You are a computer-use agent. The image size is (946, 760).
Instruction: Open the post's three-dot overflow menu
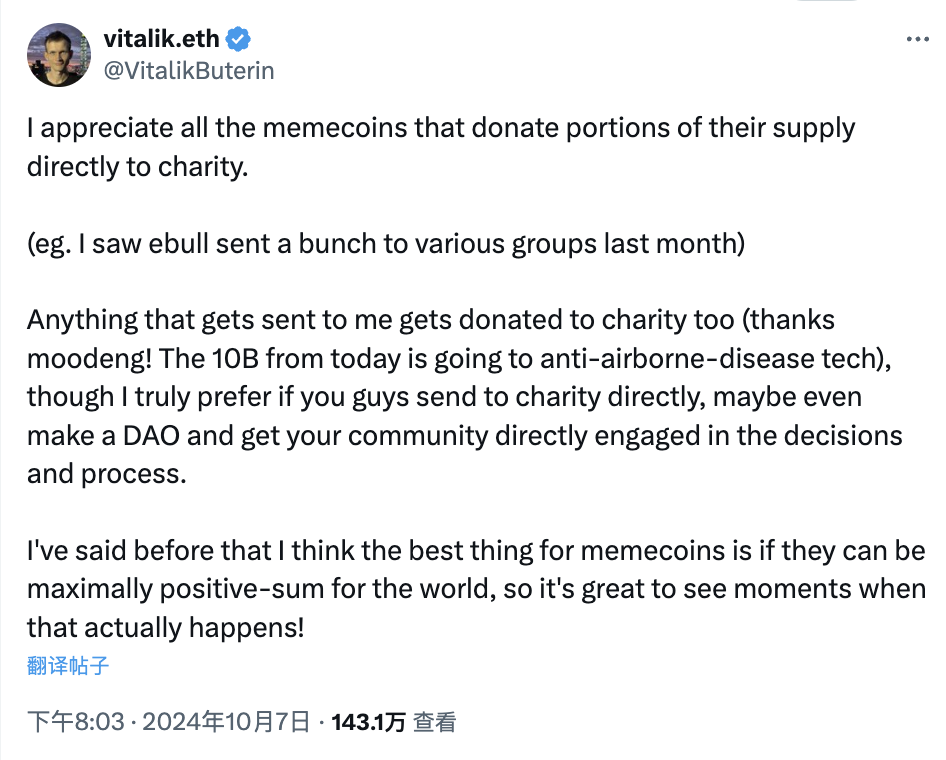(x=917, y=40)
